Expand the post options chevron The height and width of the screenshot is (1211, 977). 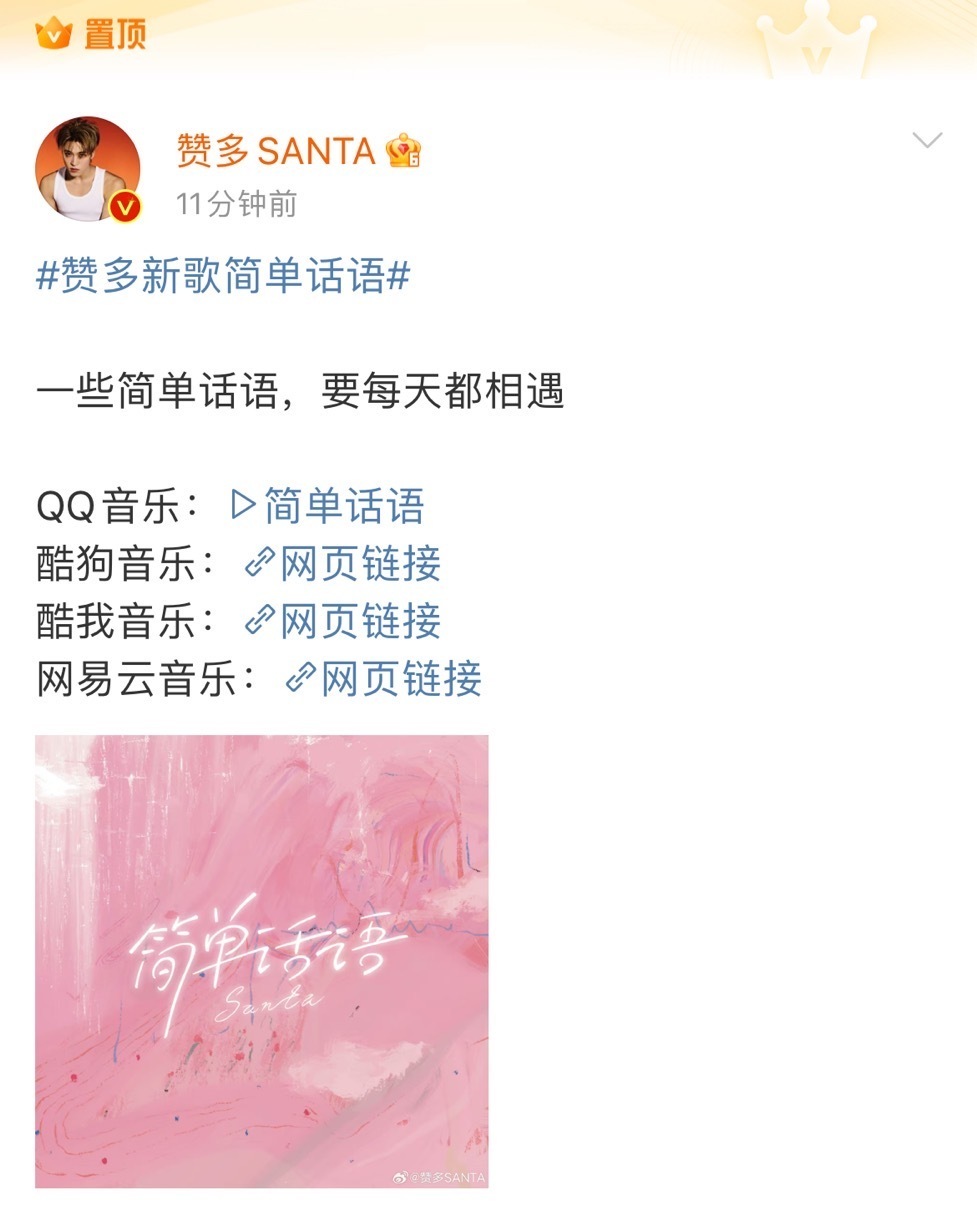[927, 140]
